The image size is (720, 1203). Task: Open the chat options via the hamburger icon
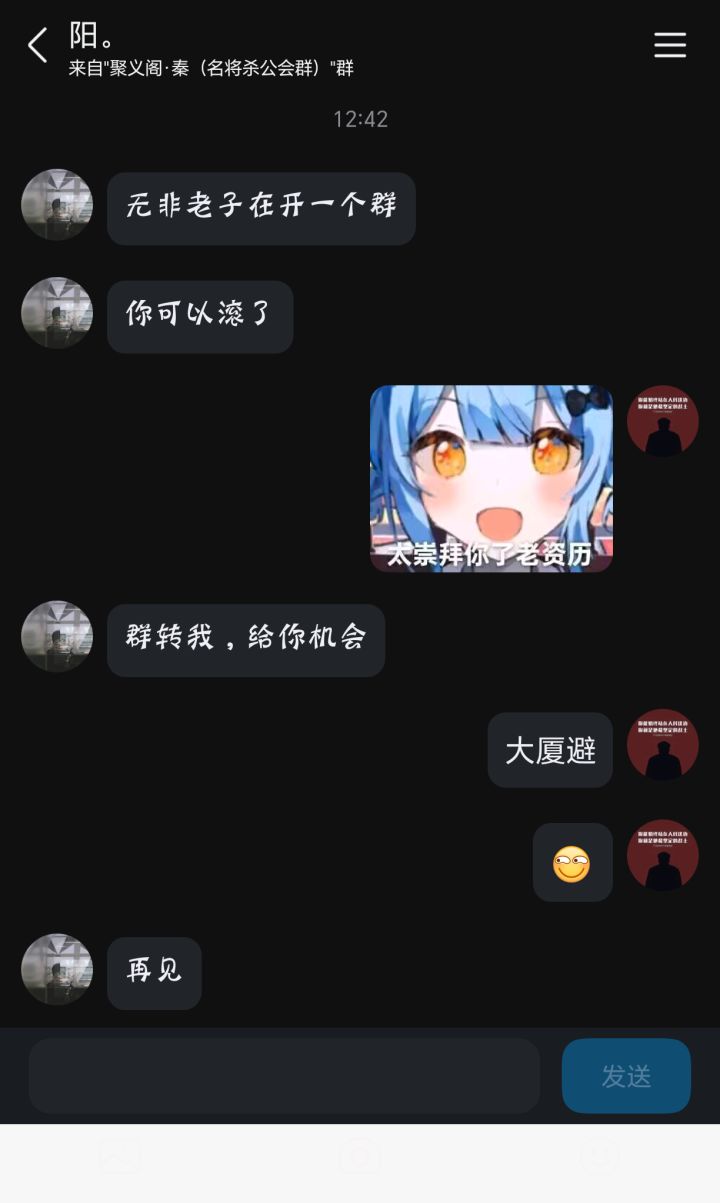669,45
